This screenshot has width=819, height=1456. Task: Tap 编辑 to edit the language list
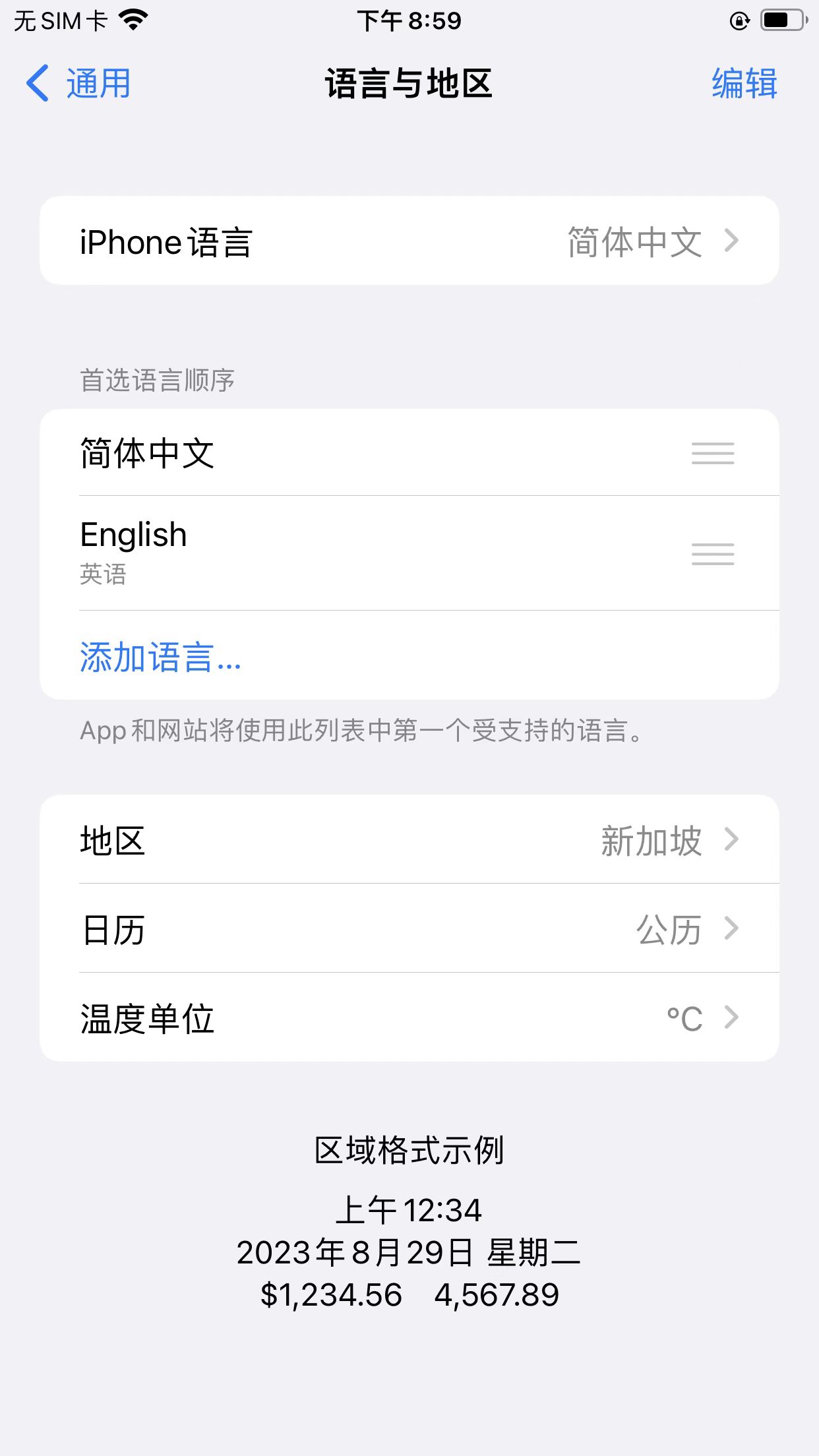pos(744,84)
